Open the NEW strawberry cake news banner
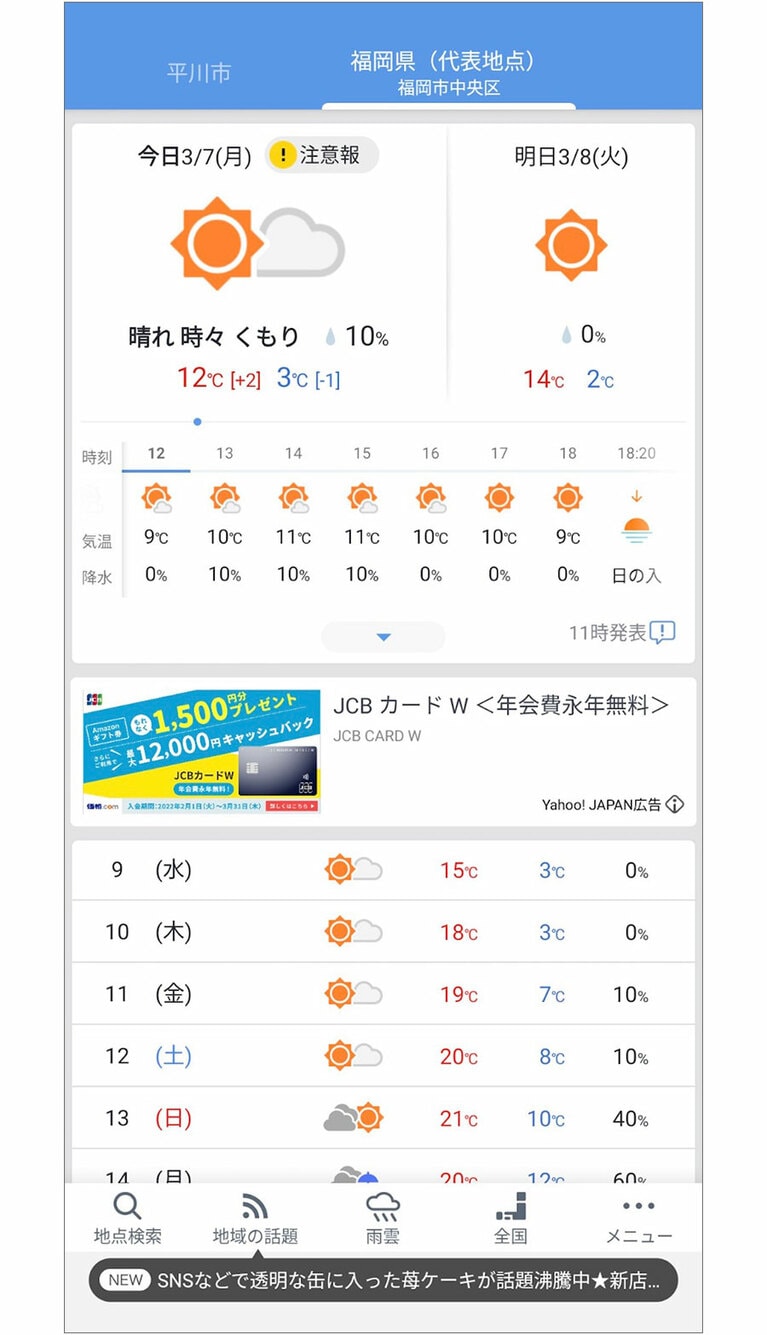Image resolution: width=767 pixels, height=1335 pixels. point(383,1280)
